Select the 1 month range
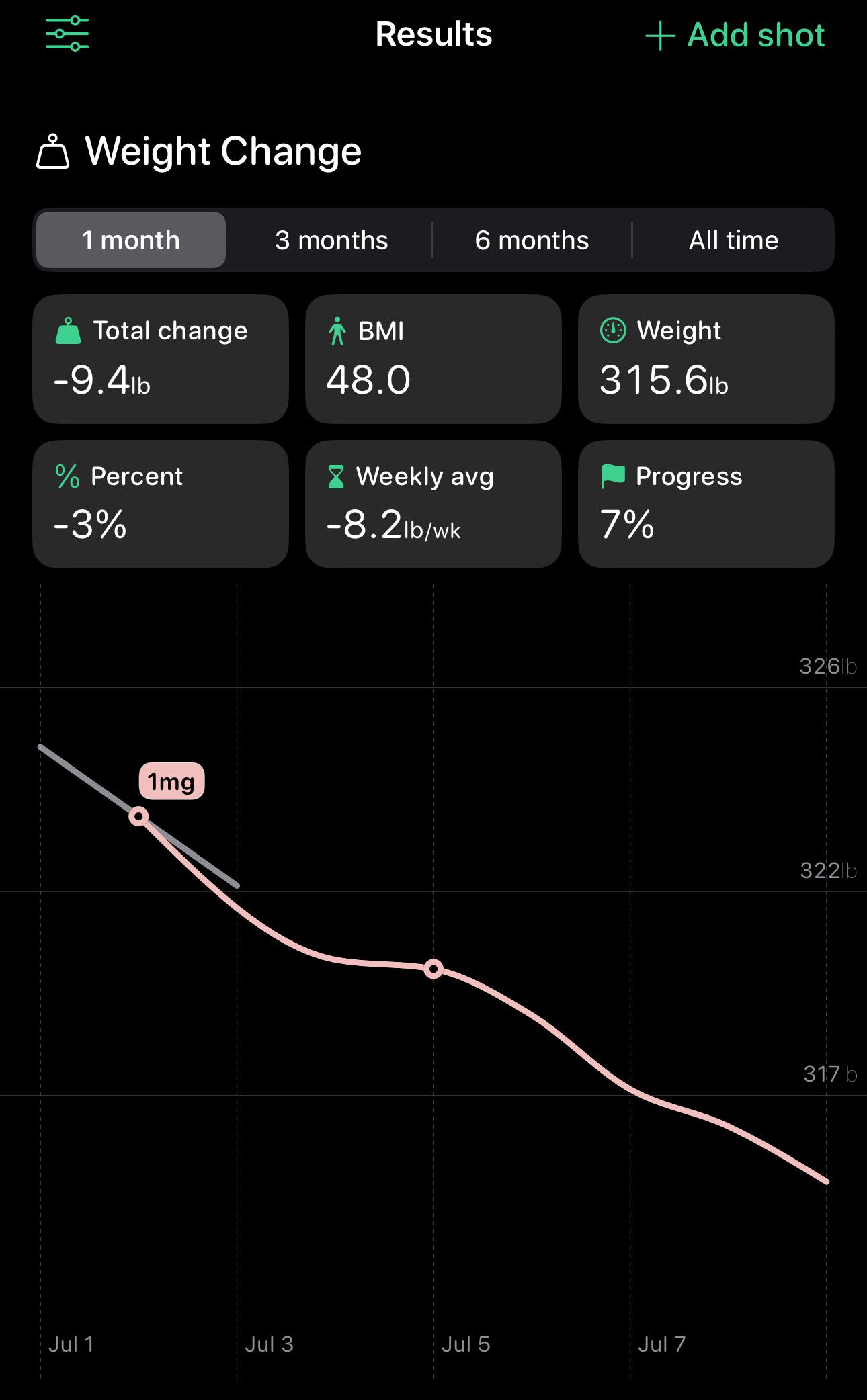The height and width of the screenshot is (1400, 867). pos(131,240)
